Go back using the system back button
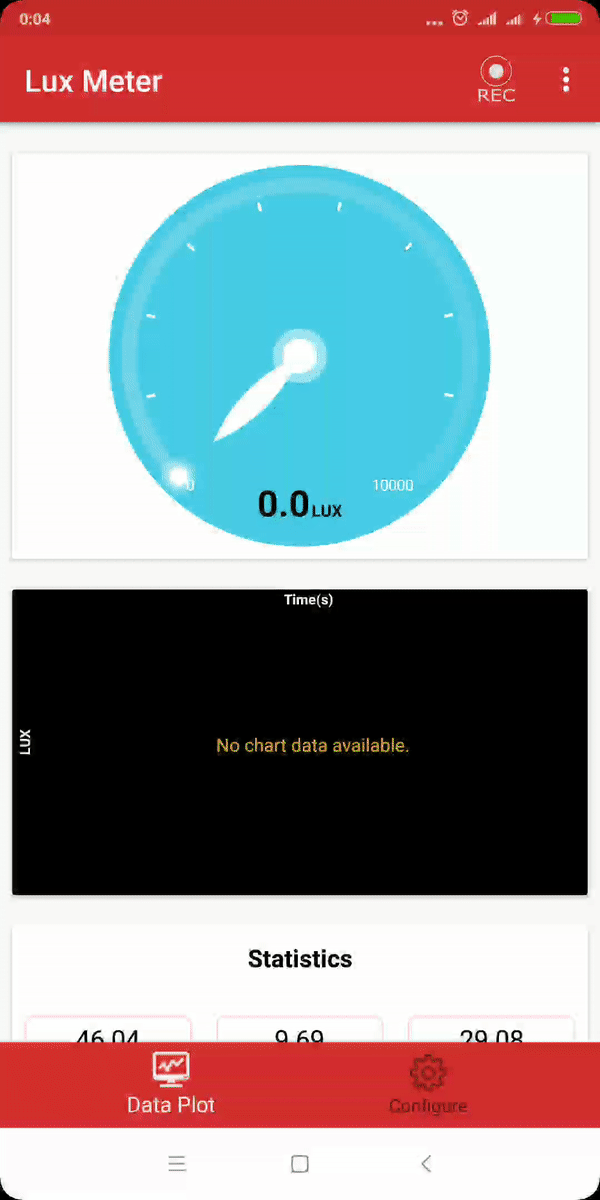 tap(427, 1163)
